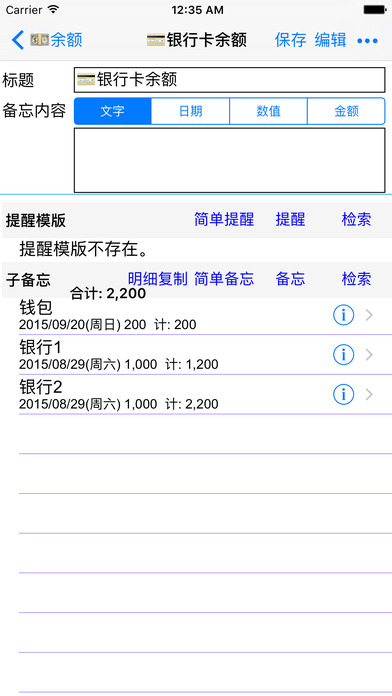The width and height of the screenshot is (392, 696).
Task: Focus the 备忘内容 text area
Action: pos(229,160)
